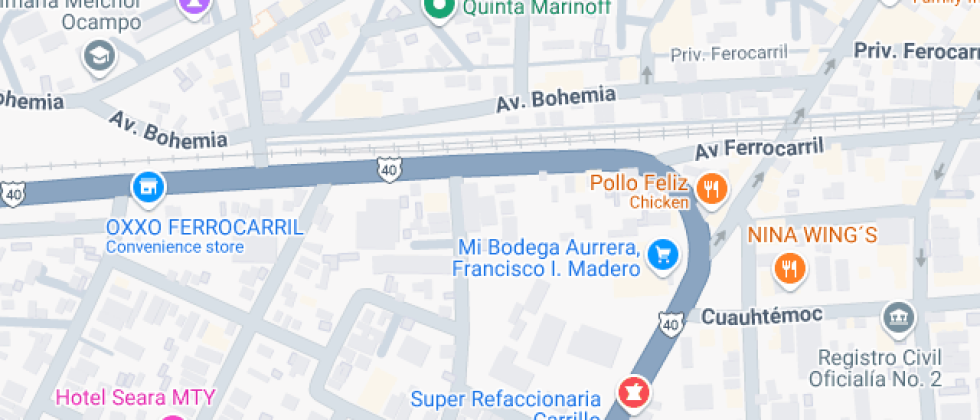Open the Registro Civil Oficialía No. 2 pin
The height and width of the screenshot is (420, 980).
point(897,319)
